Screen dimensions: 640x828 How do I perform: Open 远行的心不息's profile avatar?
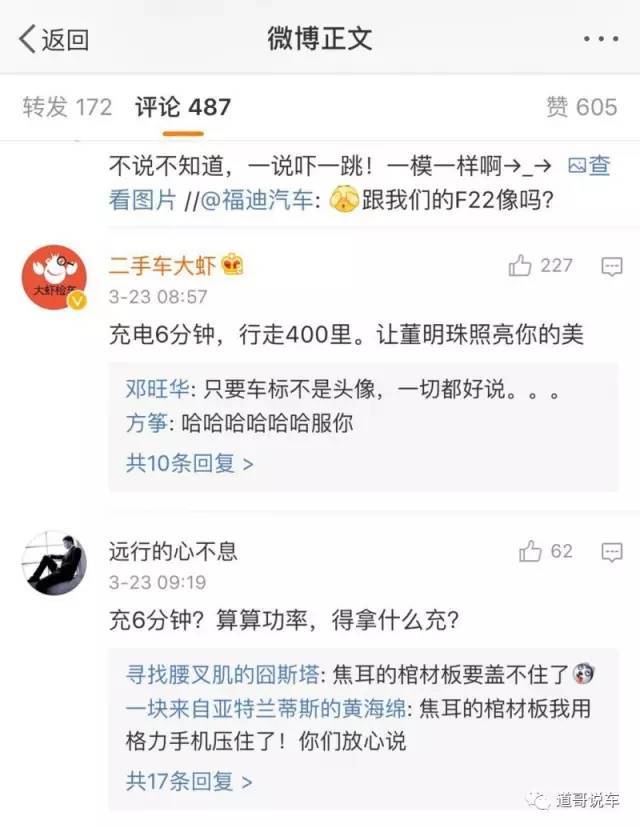tap(53, 565)
